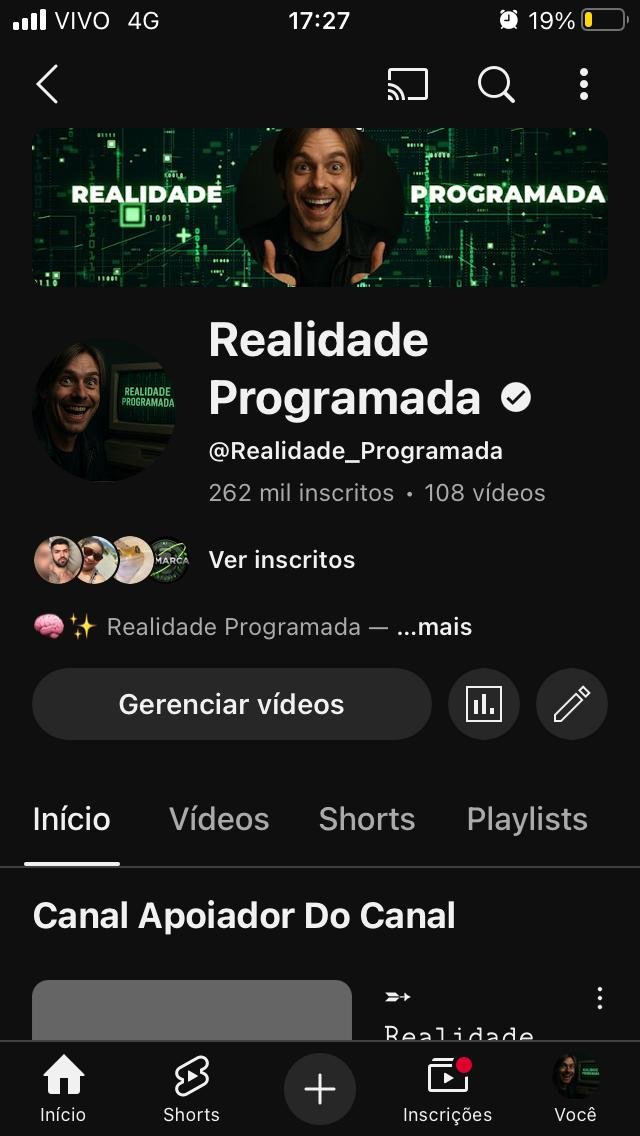Go back using the top arrow

tap(47, 84)
